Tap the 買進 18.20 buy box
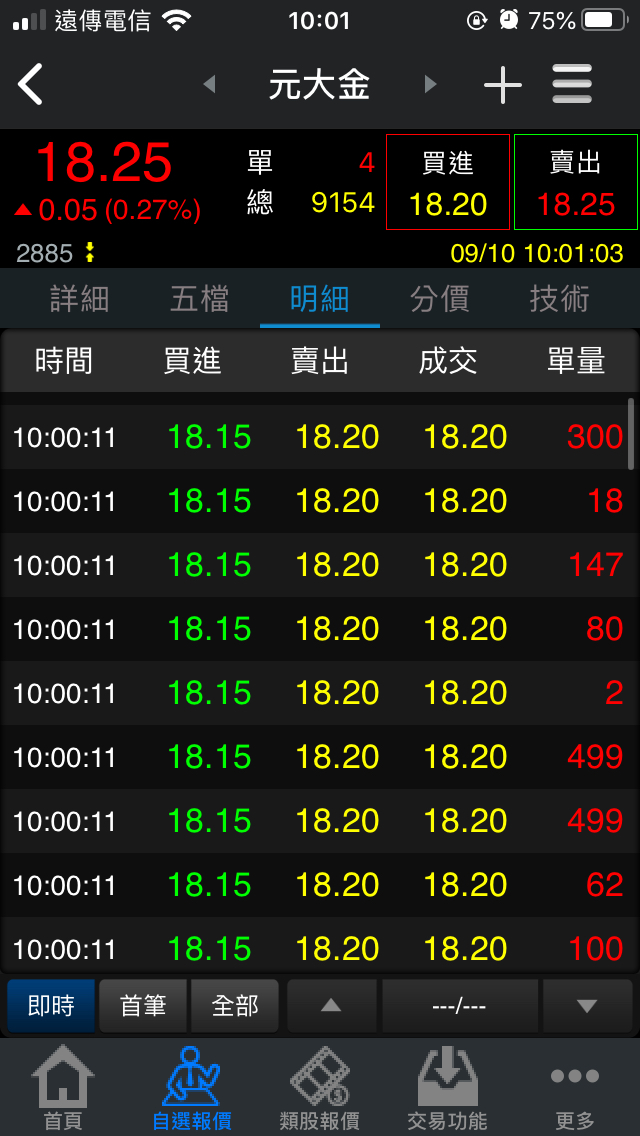 448,182
